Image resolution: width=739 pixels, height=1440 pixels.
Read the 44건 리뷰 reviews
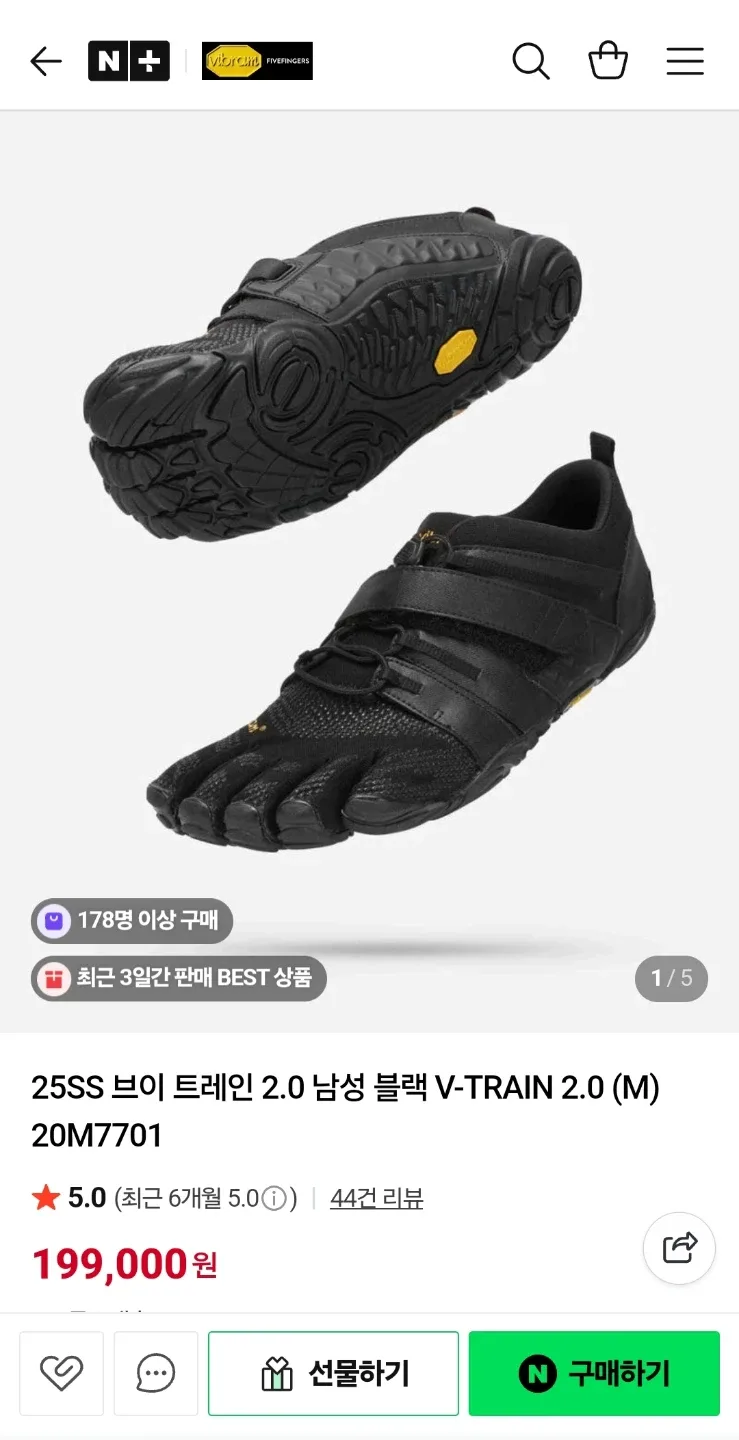pos(376,1198)
